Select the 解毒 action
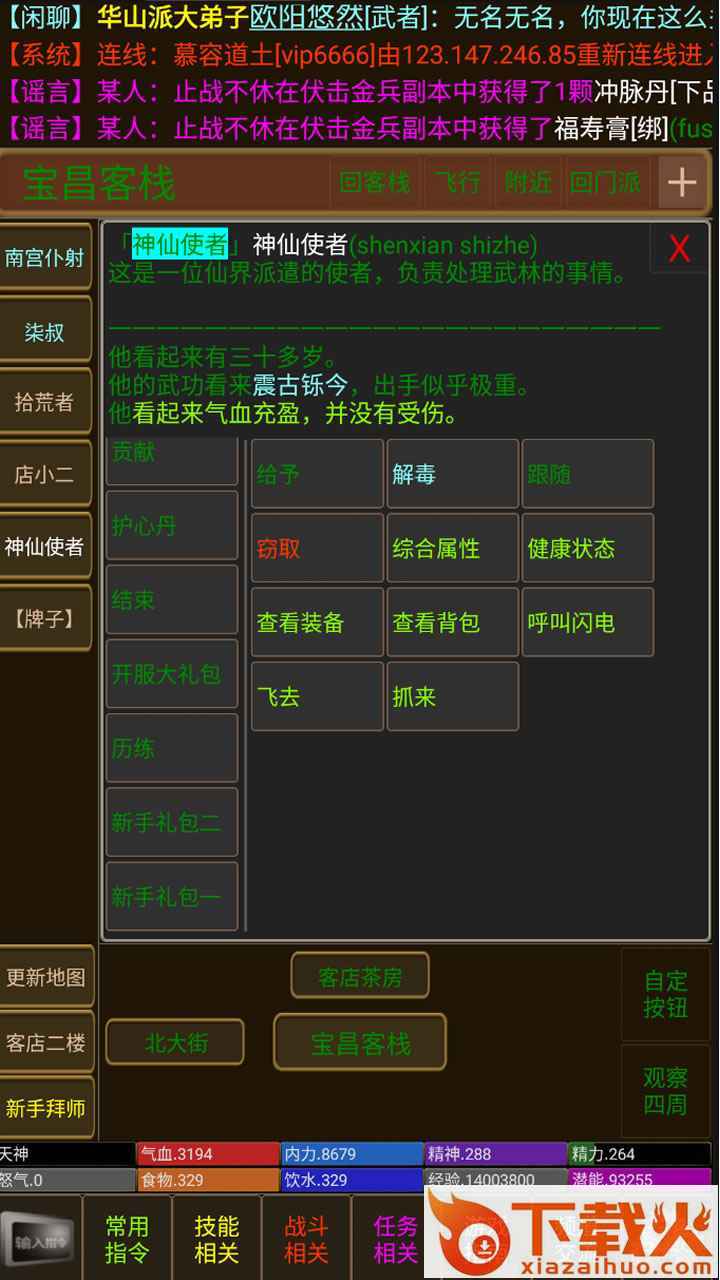The height and width of the screenshot is (1280, 720). tap(453, 474)
